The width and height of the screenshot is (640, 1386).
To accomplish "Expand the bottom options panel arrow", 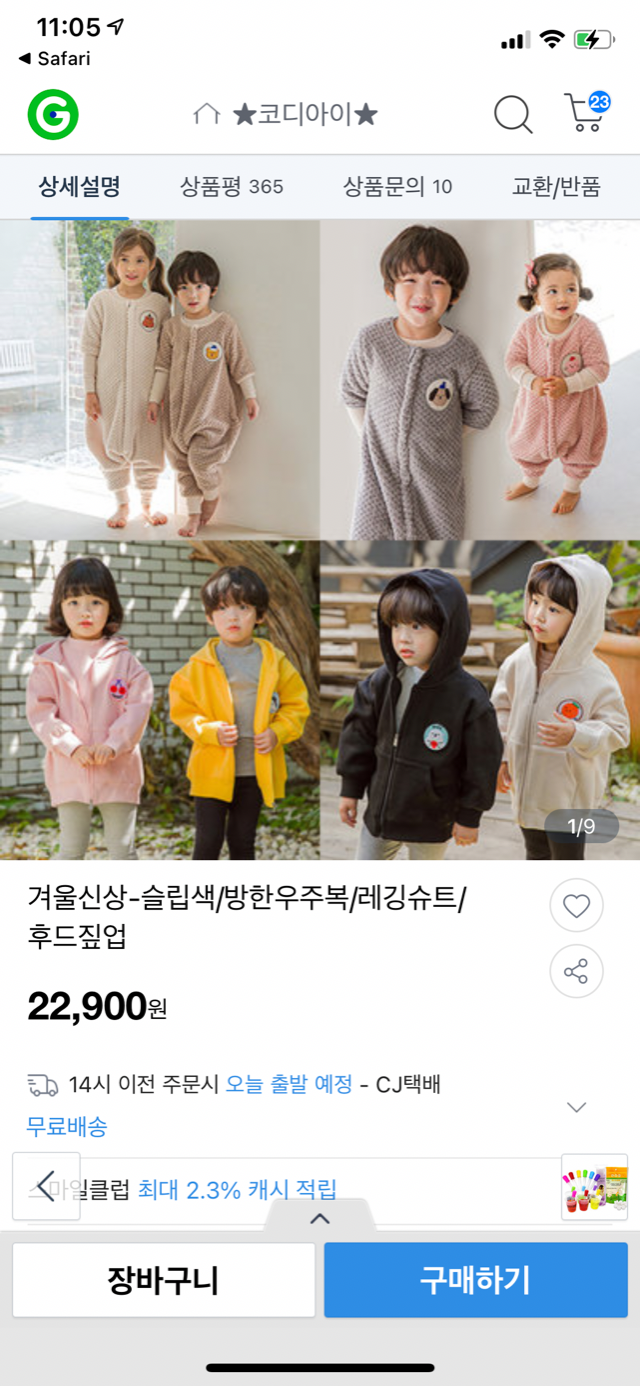I will tap(320, 1218).
